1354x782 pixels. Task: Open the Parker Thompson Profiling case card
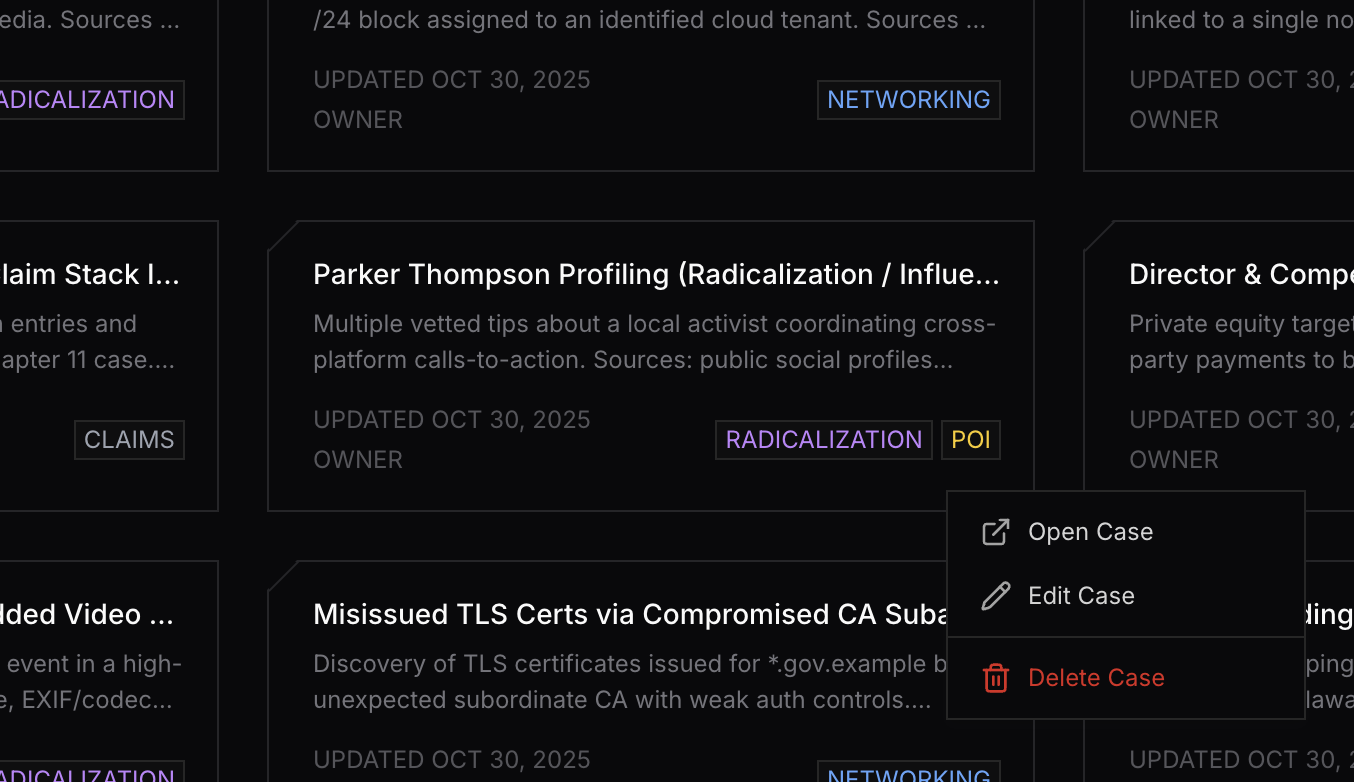click(x=655, y=275)
